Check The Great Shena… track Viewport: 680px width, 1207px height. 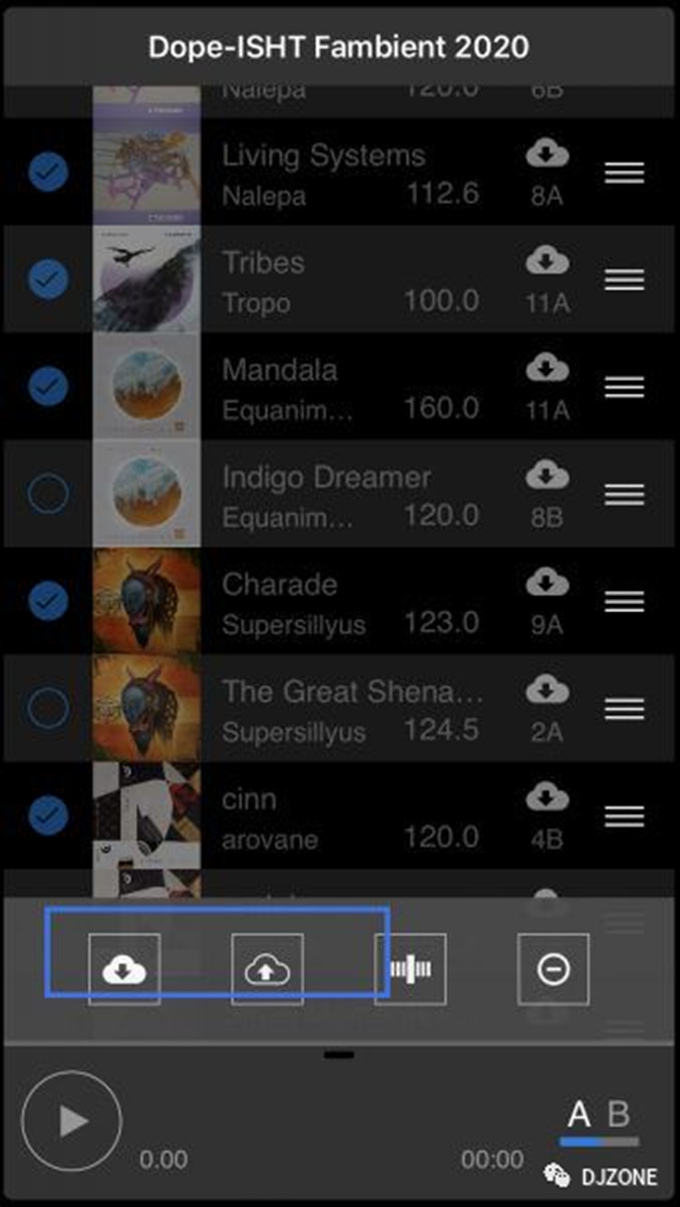click(48, 707)
